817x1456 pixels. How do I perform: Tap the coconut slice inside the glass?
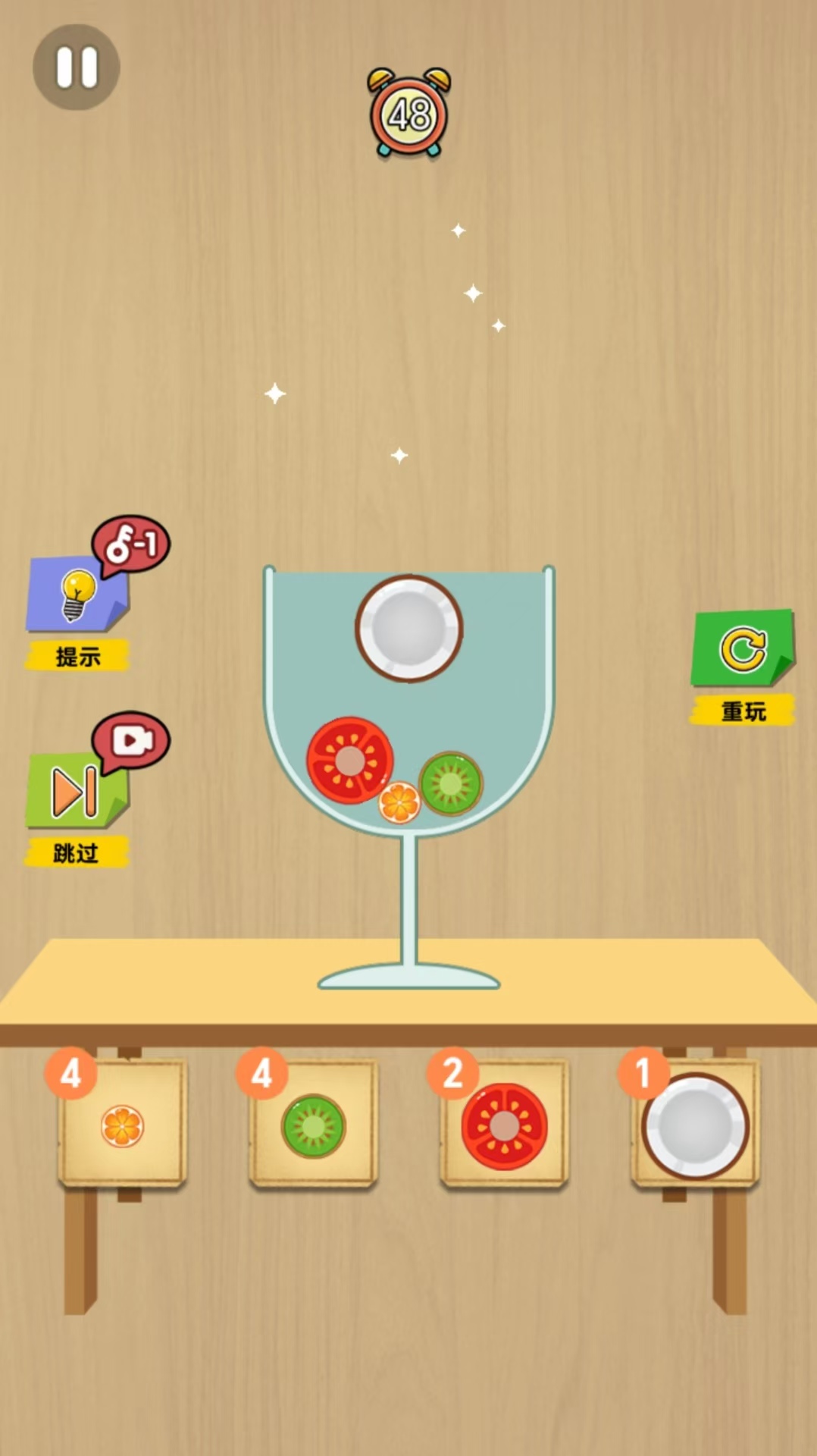tap(409, 628)
